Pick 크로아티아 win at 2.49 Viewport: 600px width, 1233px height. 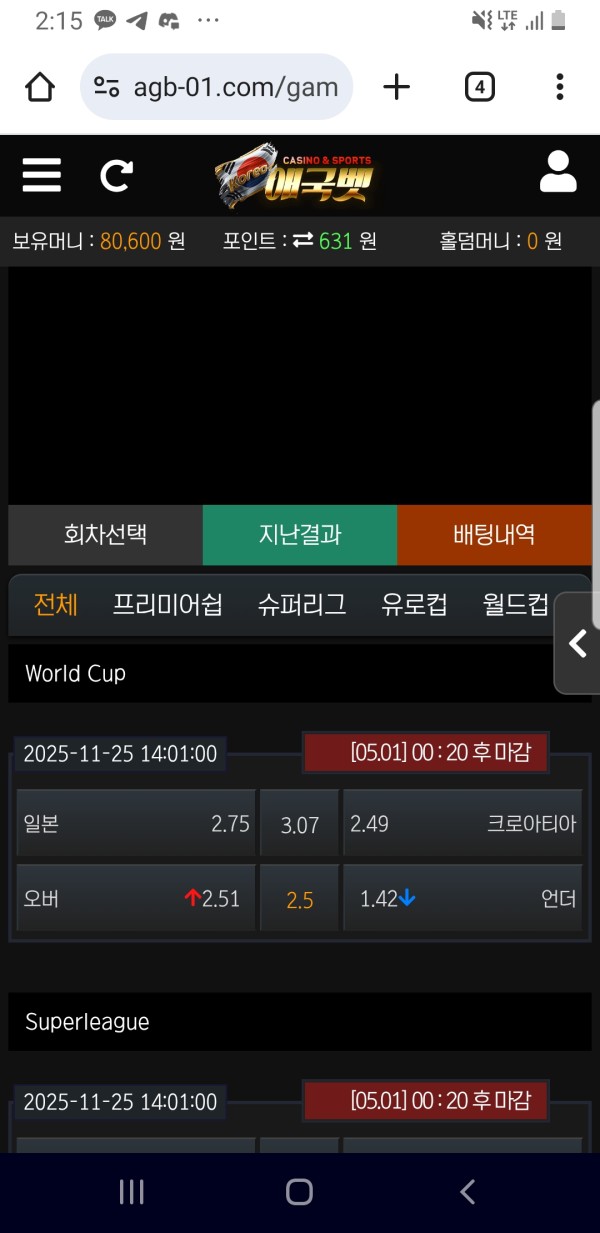(x=462, y=824)
